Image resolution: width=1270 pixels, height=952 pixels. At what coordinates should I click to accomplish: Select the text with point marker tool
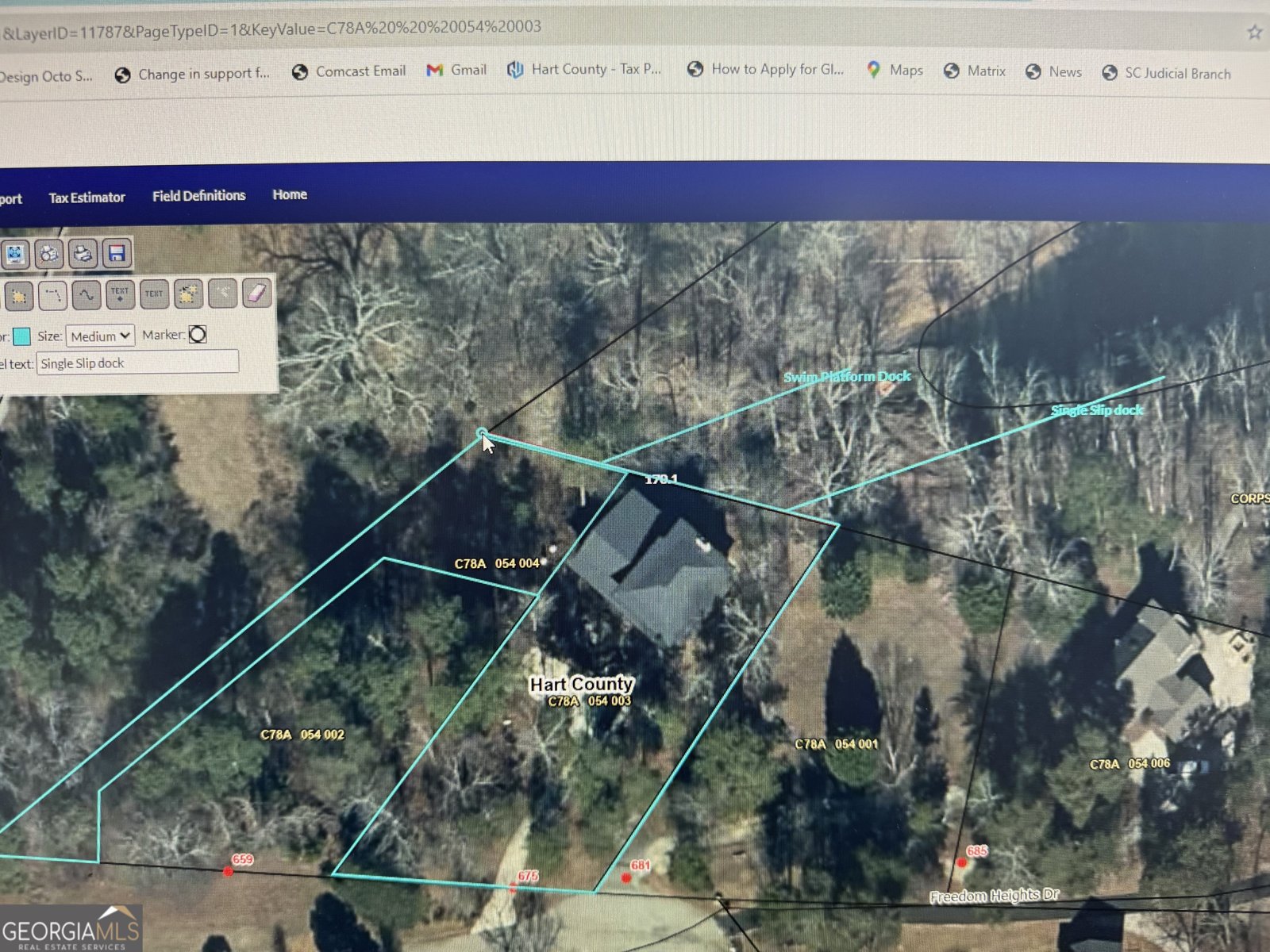click(x=120, y=294)
